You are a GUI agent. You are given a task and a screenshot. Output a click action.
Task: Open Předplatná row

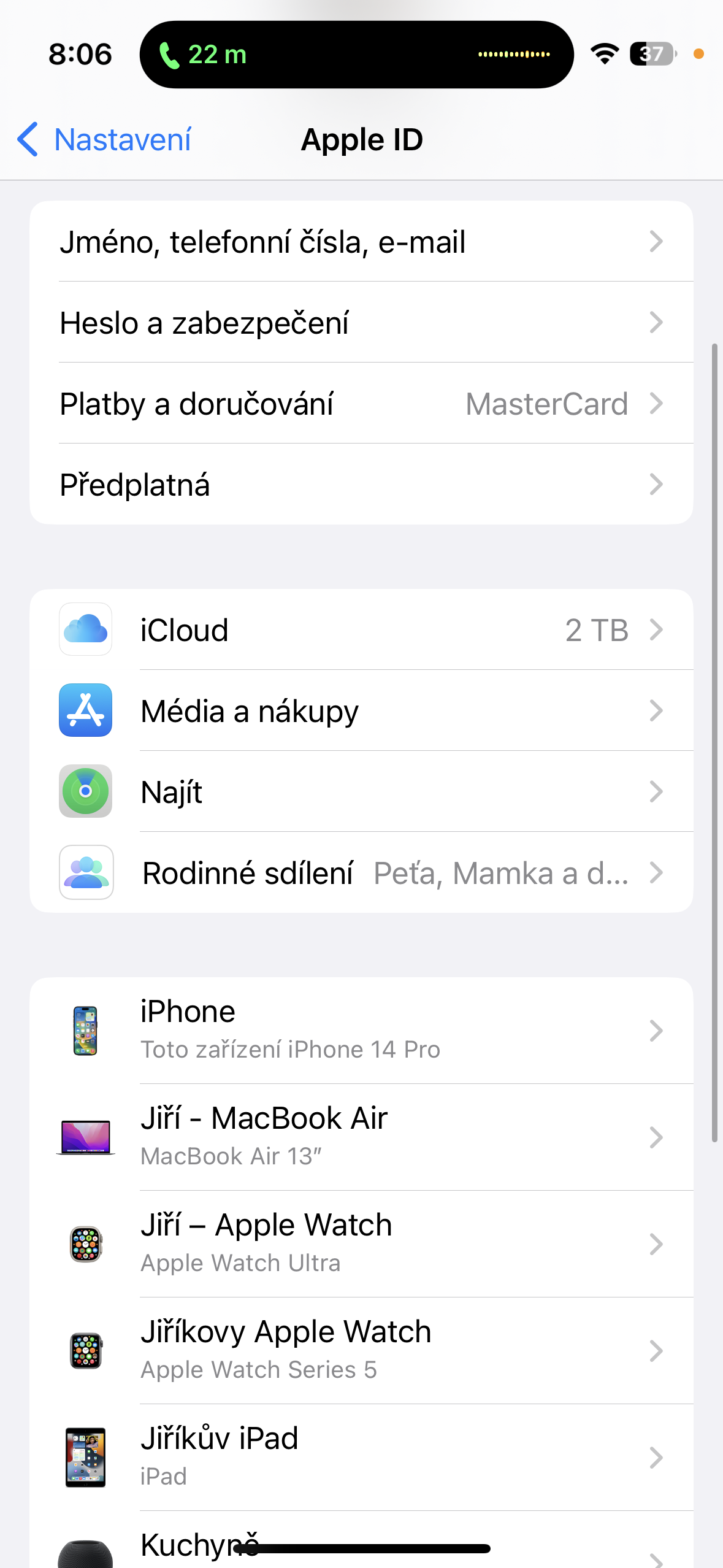[361, 485]
